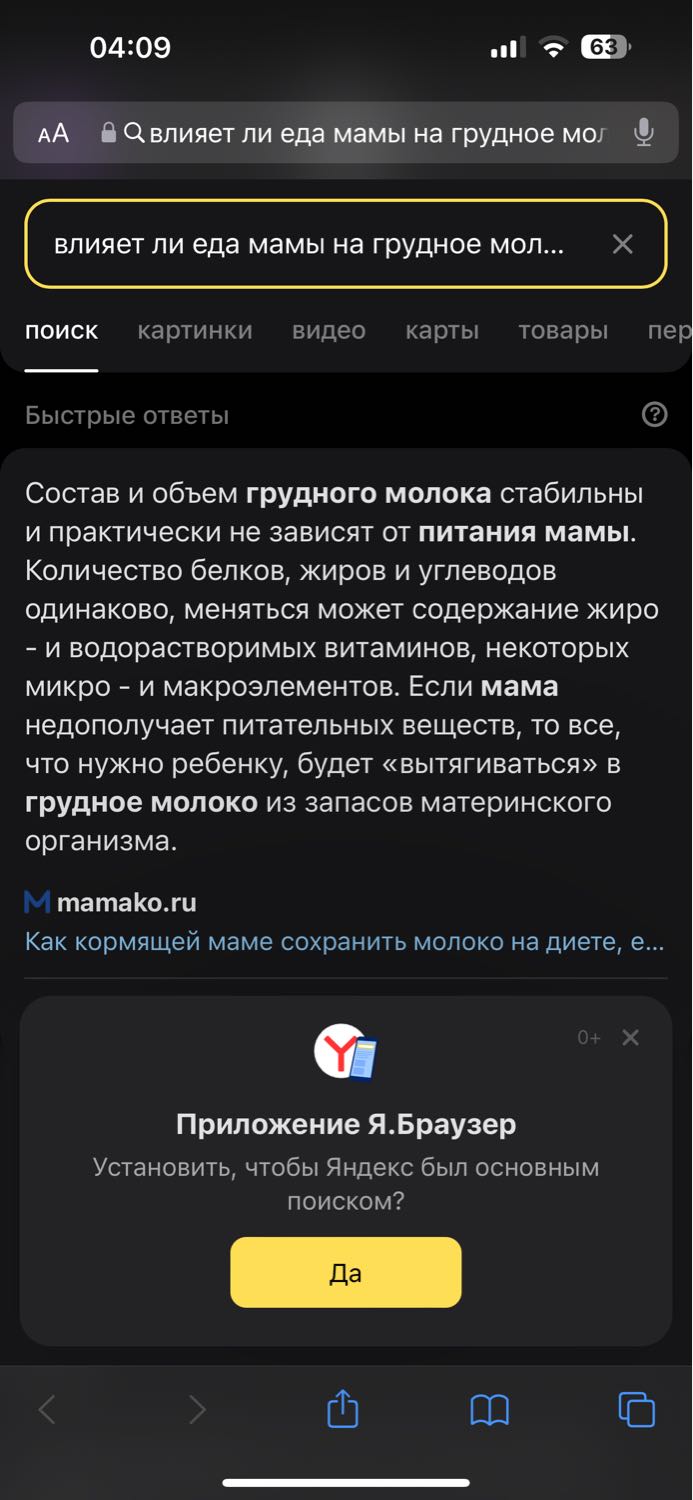Tap the Yandex search query field

[308, 244]
